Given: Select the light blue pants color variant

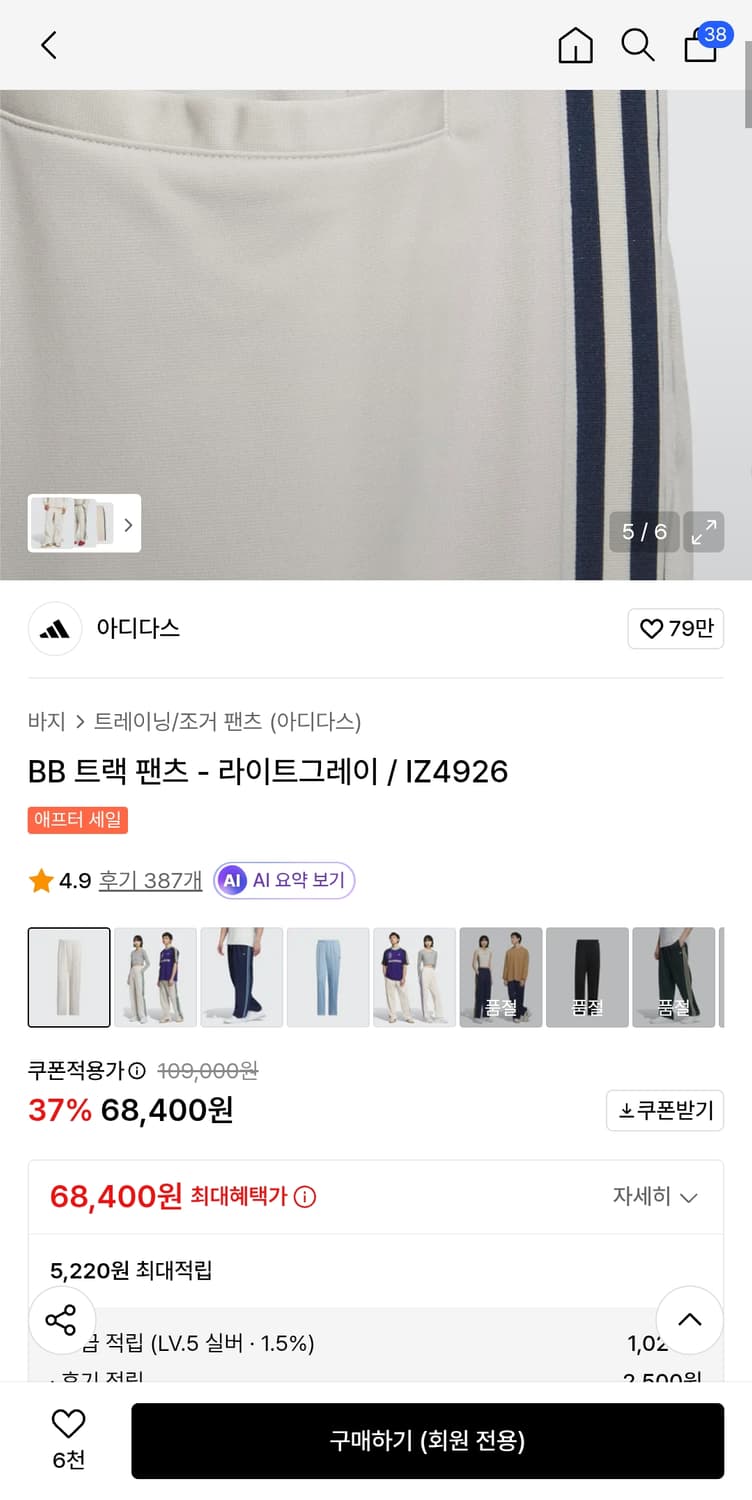Looking at the screenshot, I should pos(327,977).
